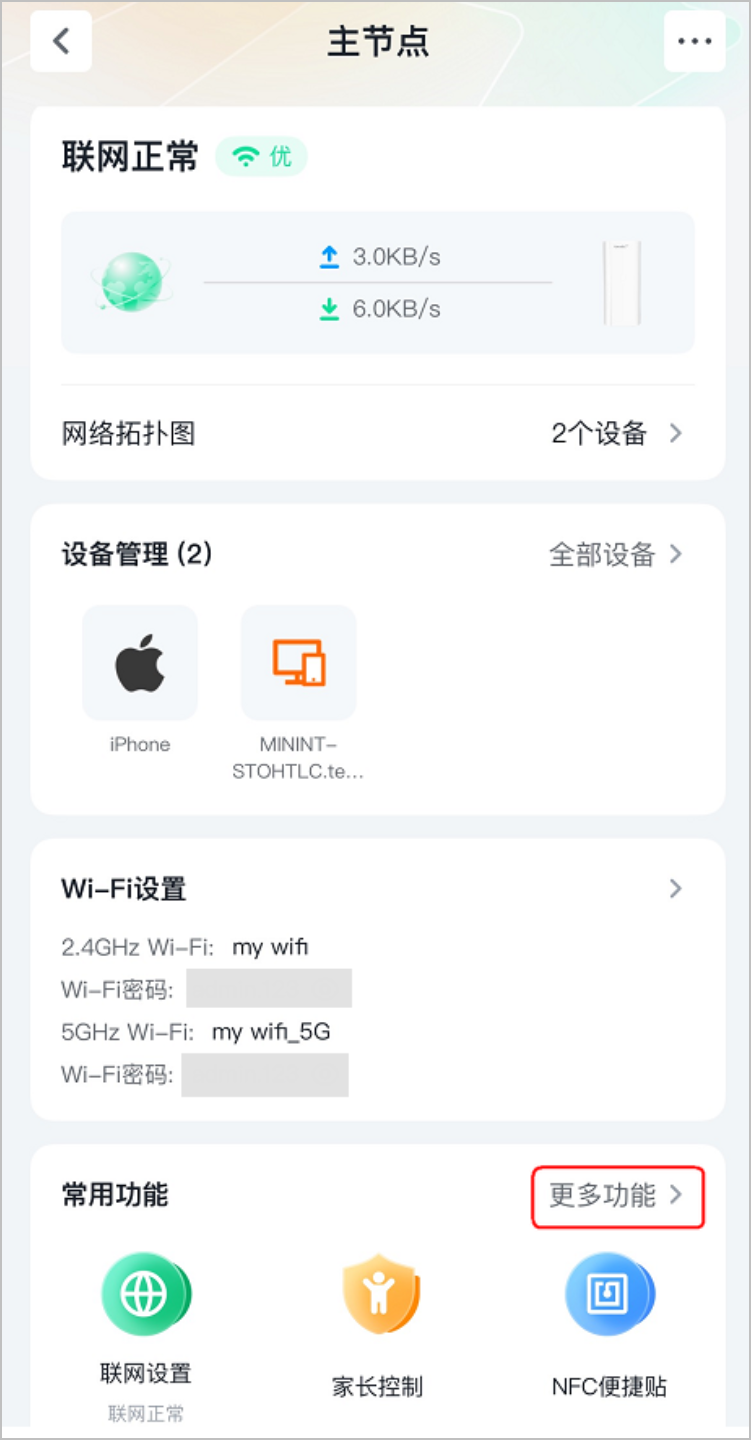Tap 更多功能 to see more features
The image size is (751, 1440).
[617, 1195]
